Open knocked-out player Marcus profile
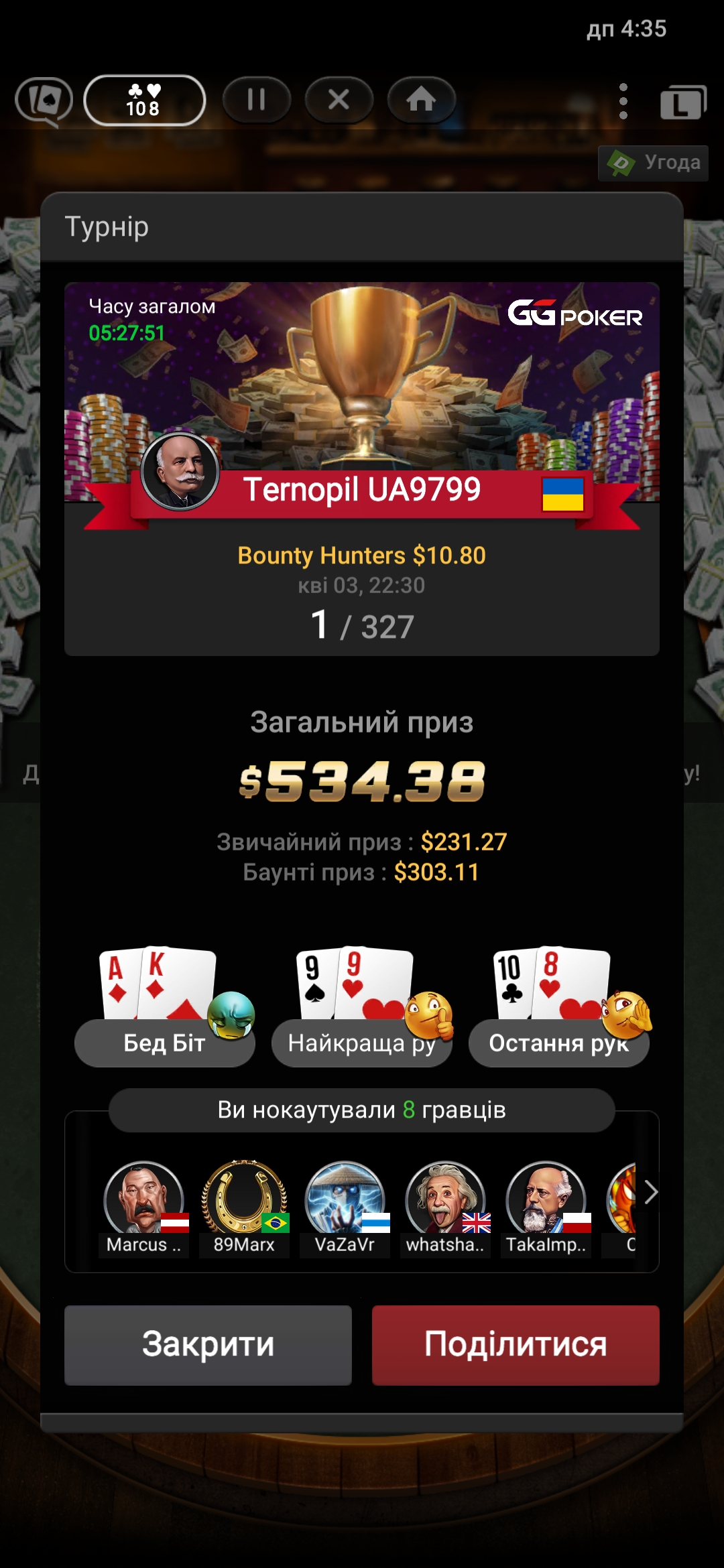 coord(143,1201)
